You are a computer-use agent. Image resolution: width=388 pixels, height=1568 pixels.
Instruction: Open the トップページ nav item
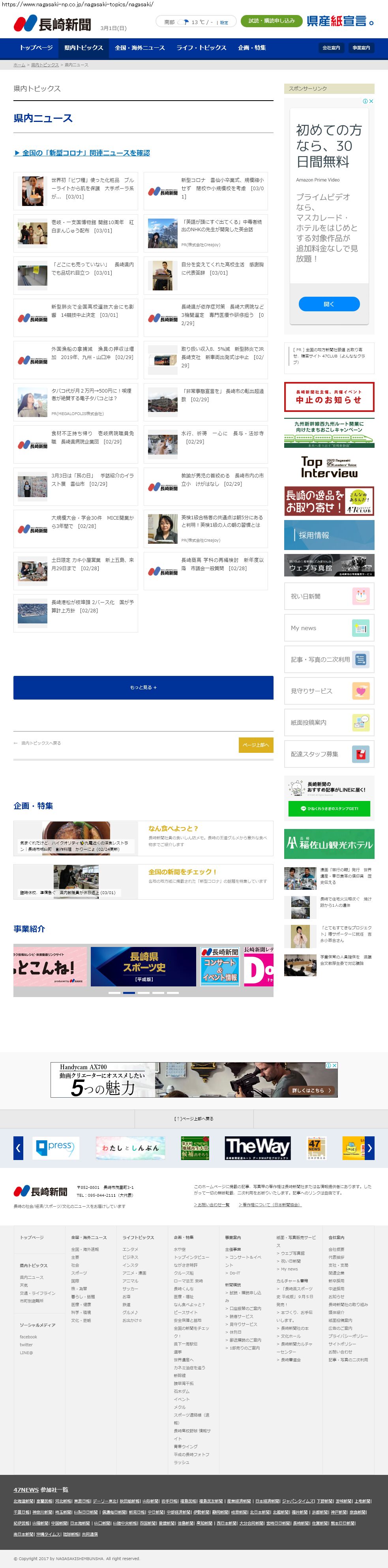click(x=36, y=47)
